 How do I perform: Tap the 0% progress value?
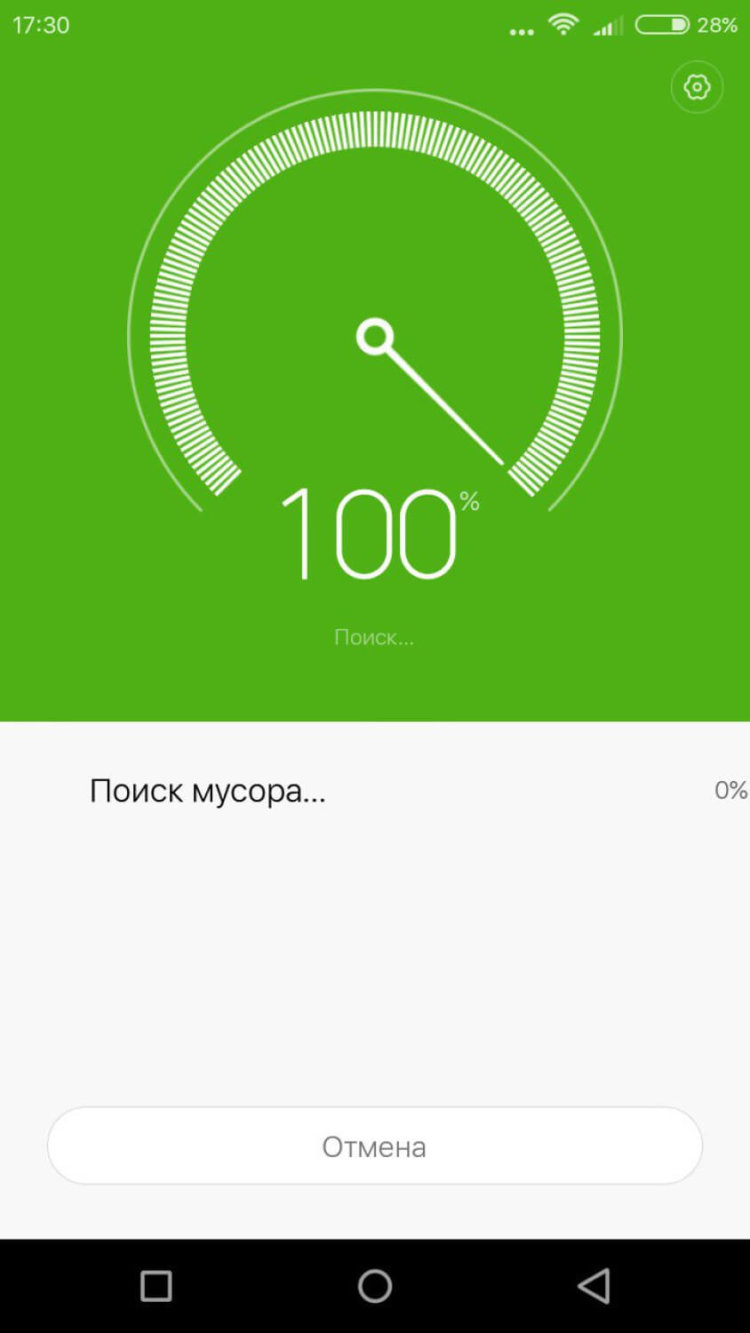(x=732, y=790)
